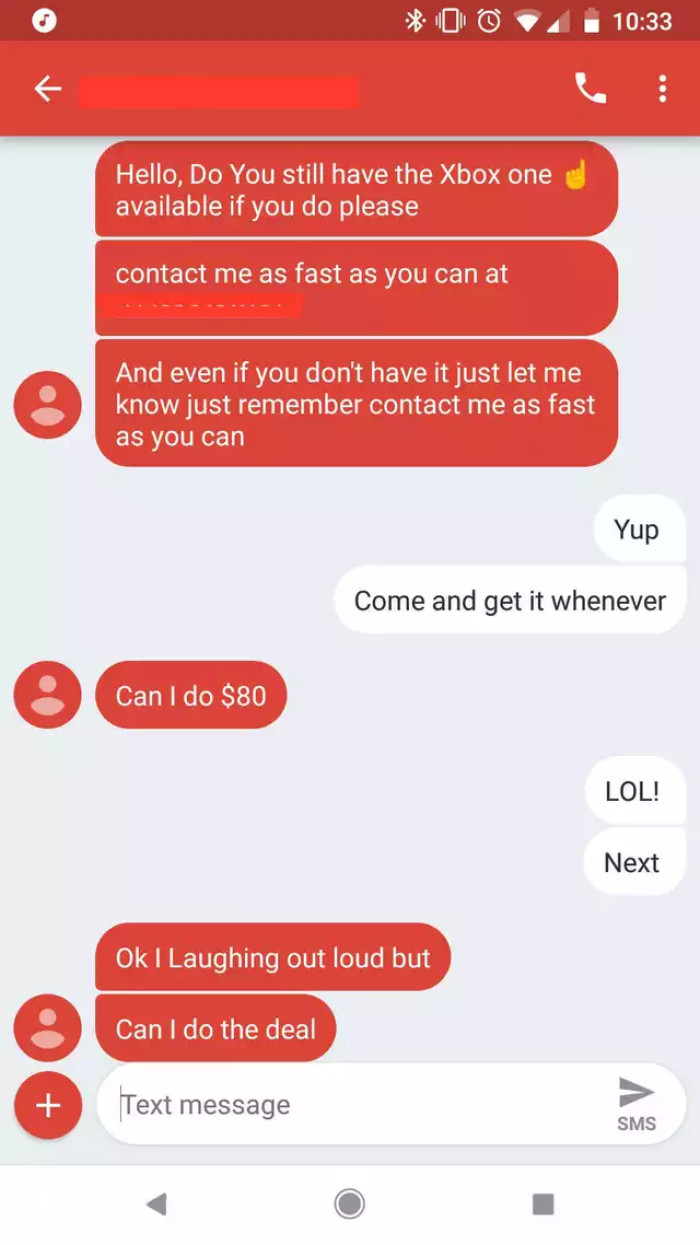Go back to the conversation list
The height and width of the screenshot is (1245, 700).
click(x=47, y=89)
